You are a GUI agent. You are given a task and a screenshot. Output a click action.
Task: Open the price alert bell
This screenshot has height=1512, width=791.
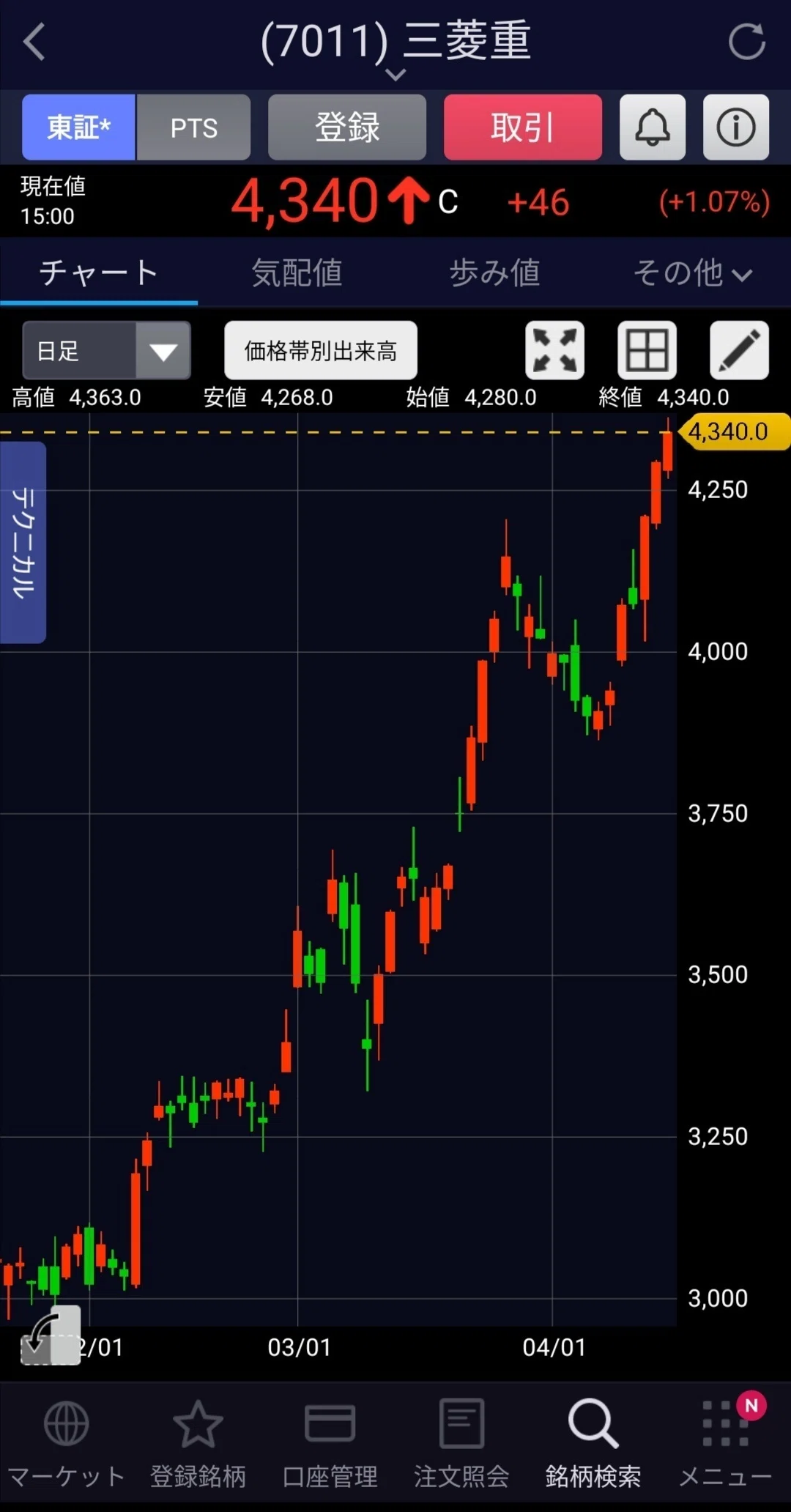(653, 127)
